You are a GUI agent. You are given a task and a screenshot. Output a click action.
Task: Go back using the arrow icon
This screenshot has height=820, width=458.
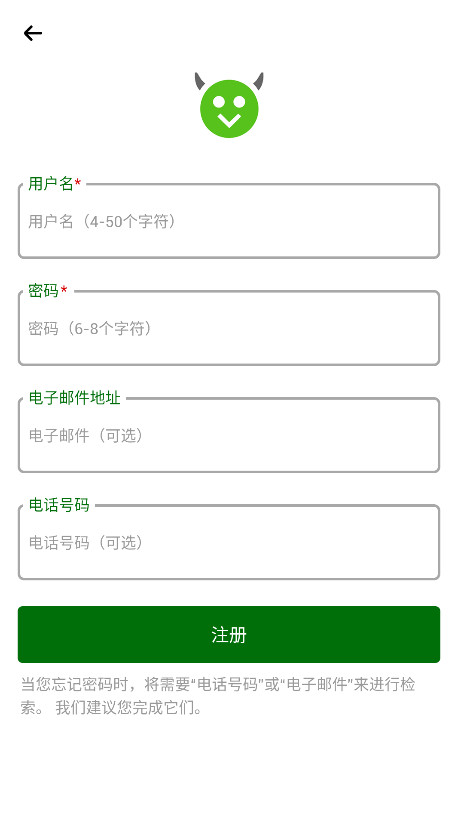coord(32,33)
